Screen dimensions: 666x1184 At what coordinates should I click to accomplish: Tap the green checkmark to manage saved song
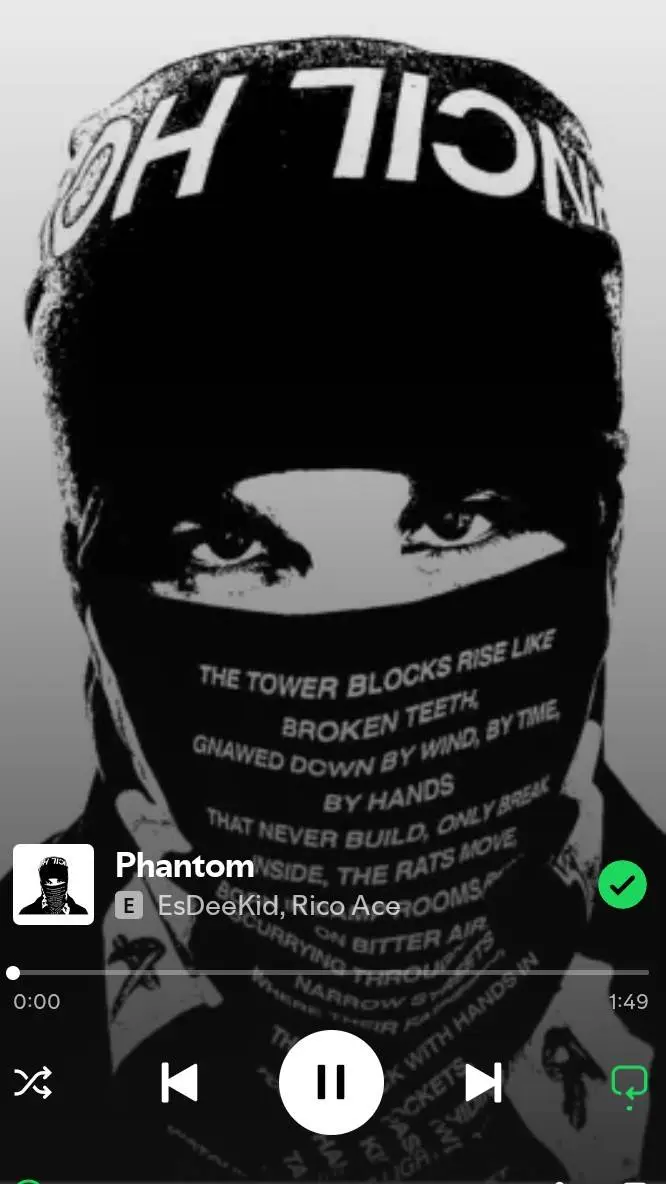tap(622, 884)
